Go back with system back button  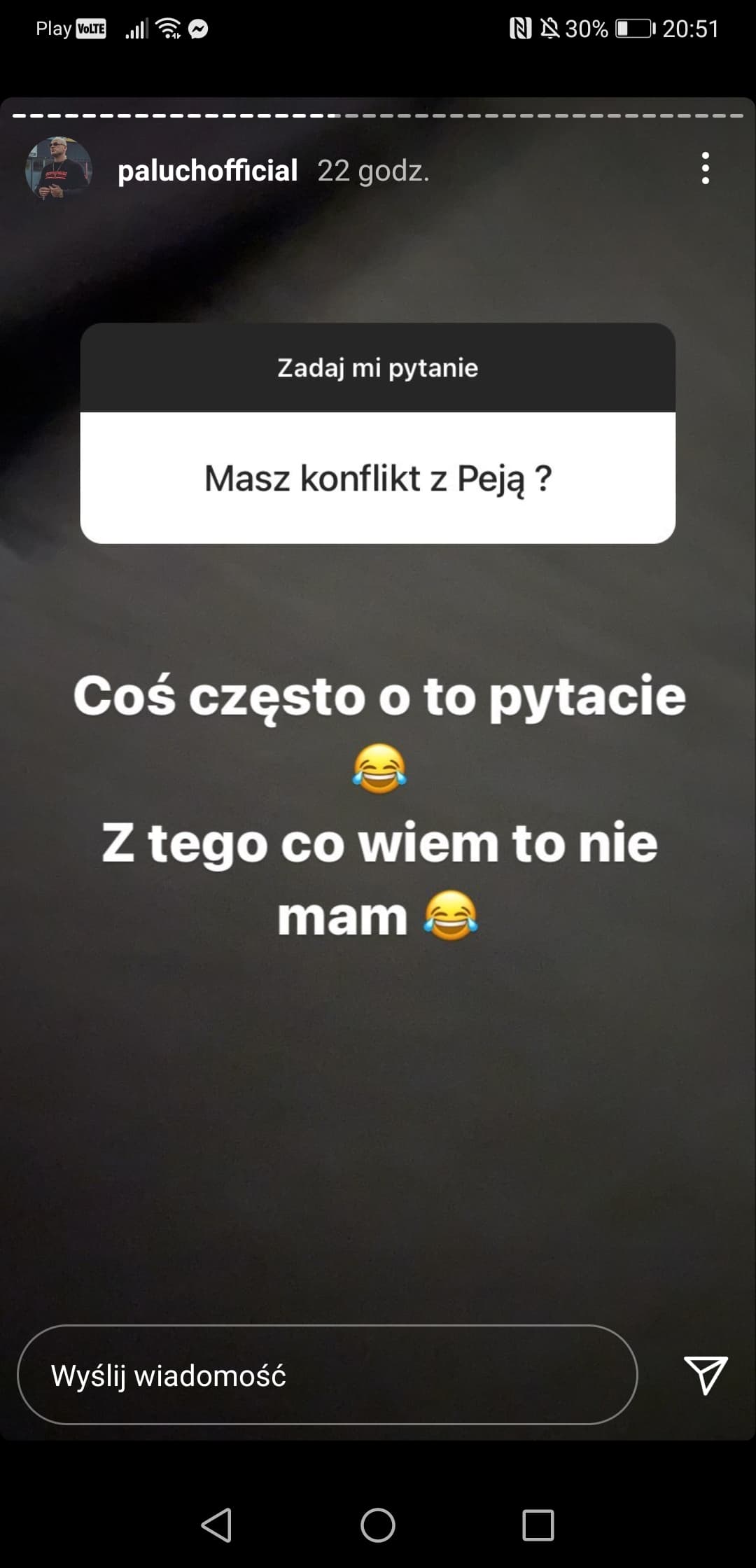(x=216, y=1525)
